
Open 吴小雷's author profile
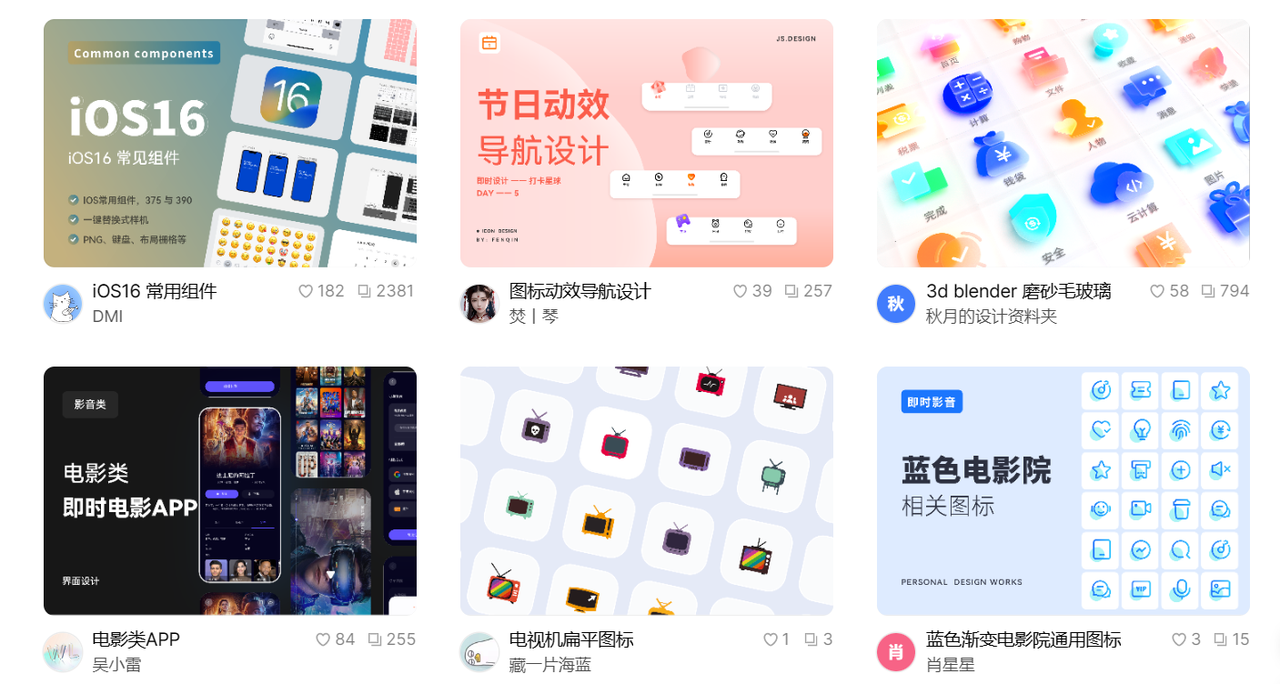tap(117, 664)
